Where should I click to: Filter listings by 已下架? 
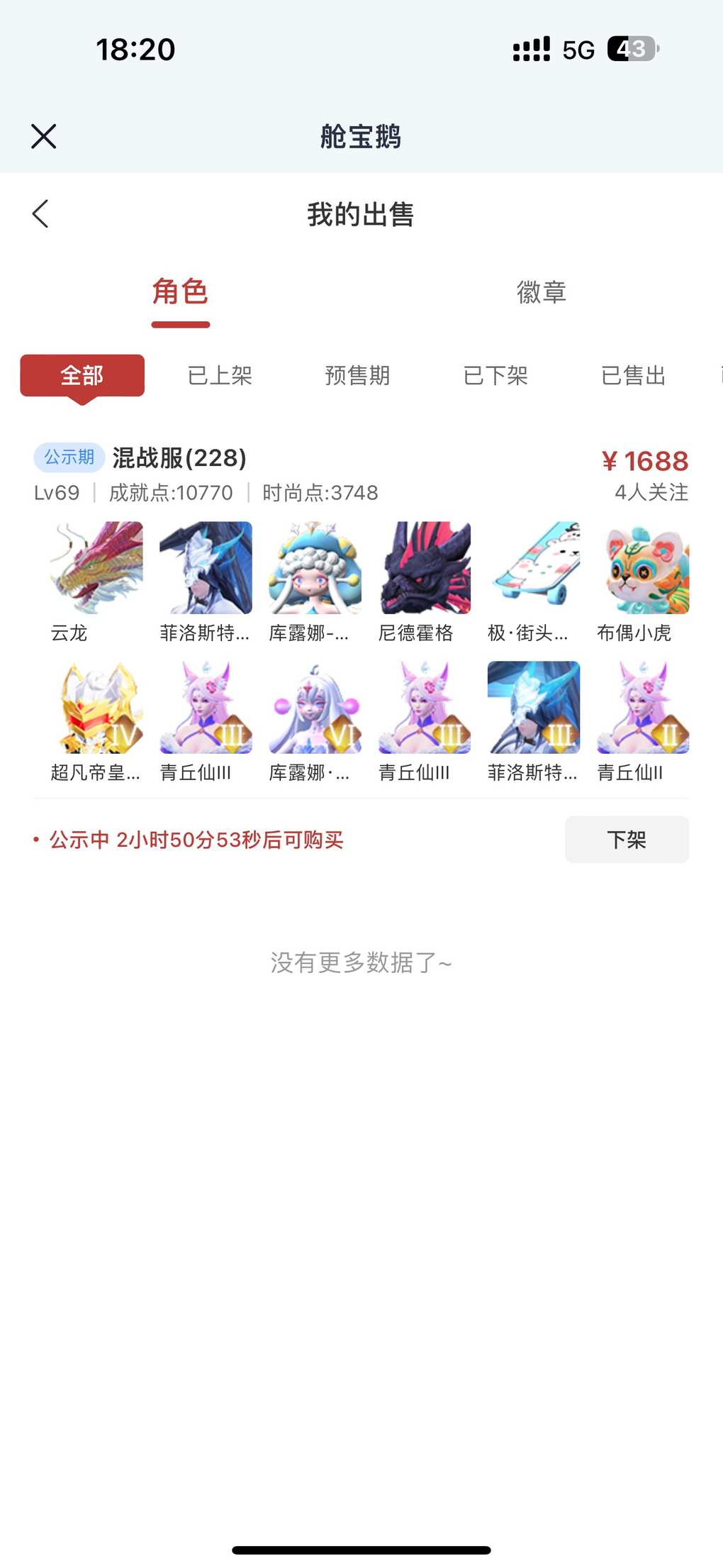point(495,375)
